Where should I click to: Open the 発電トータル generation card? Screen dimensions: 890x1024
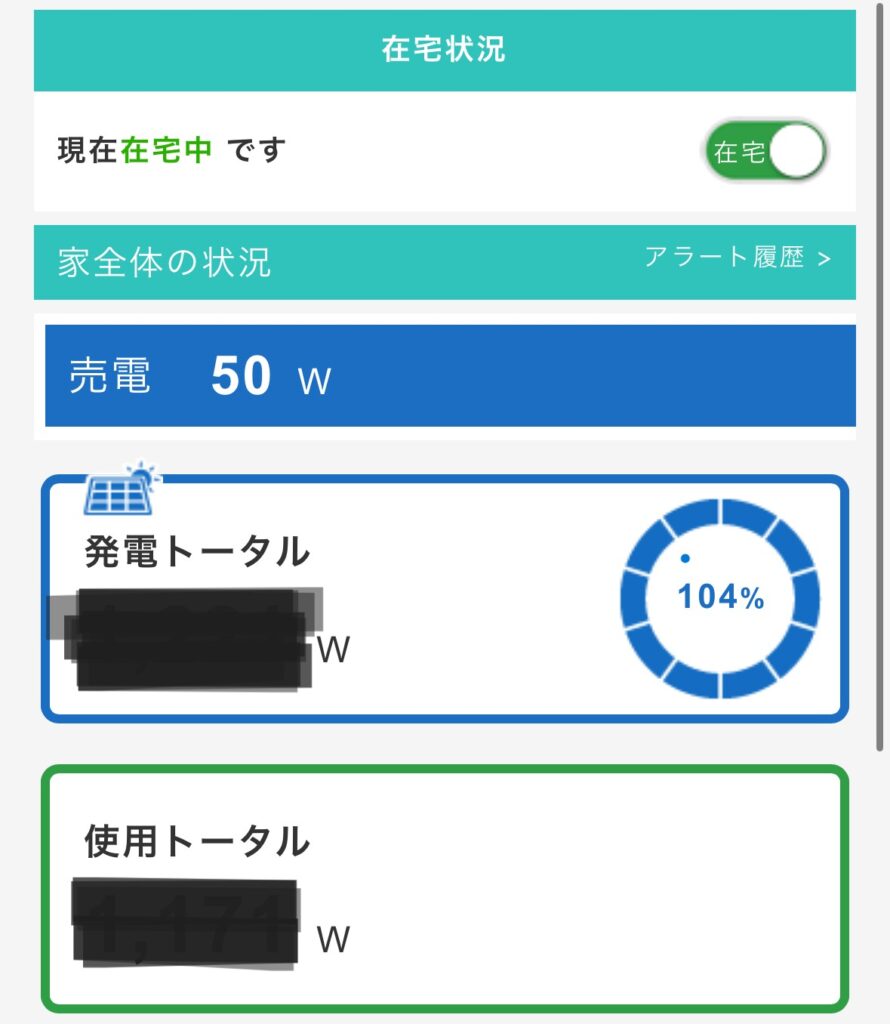(444, 598)
